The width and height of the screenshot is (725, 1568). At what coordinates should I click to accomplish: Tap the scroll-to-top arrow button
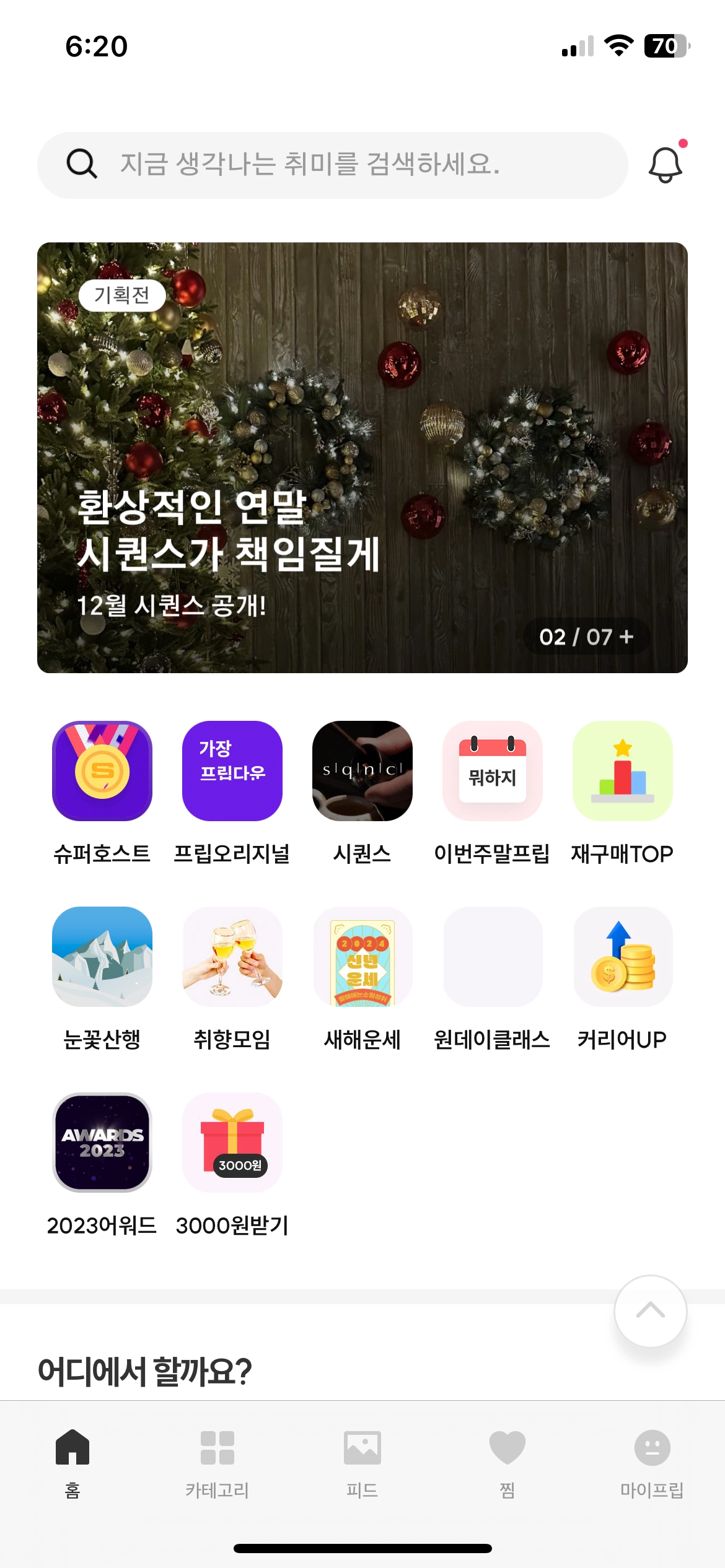tap(650, 1310)
